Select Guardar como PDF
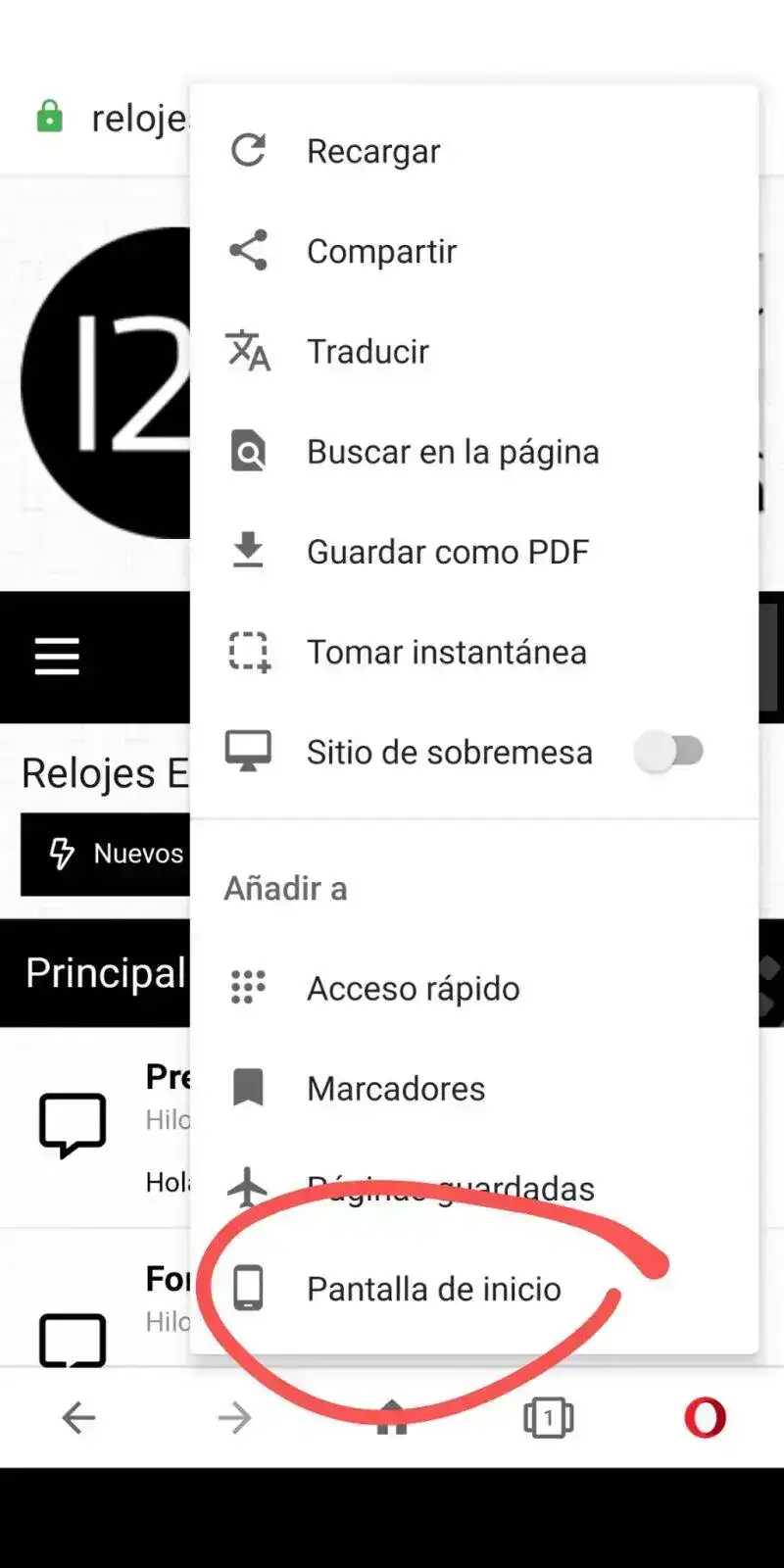The image size is (784, 1568). coord(447,552)
